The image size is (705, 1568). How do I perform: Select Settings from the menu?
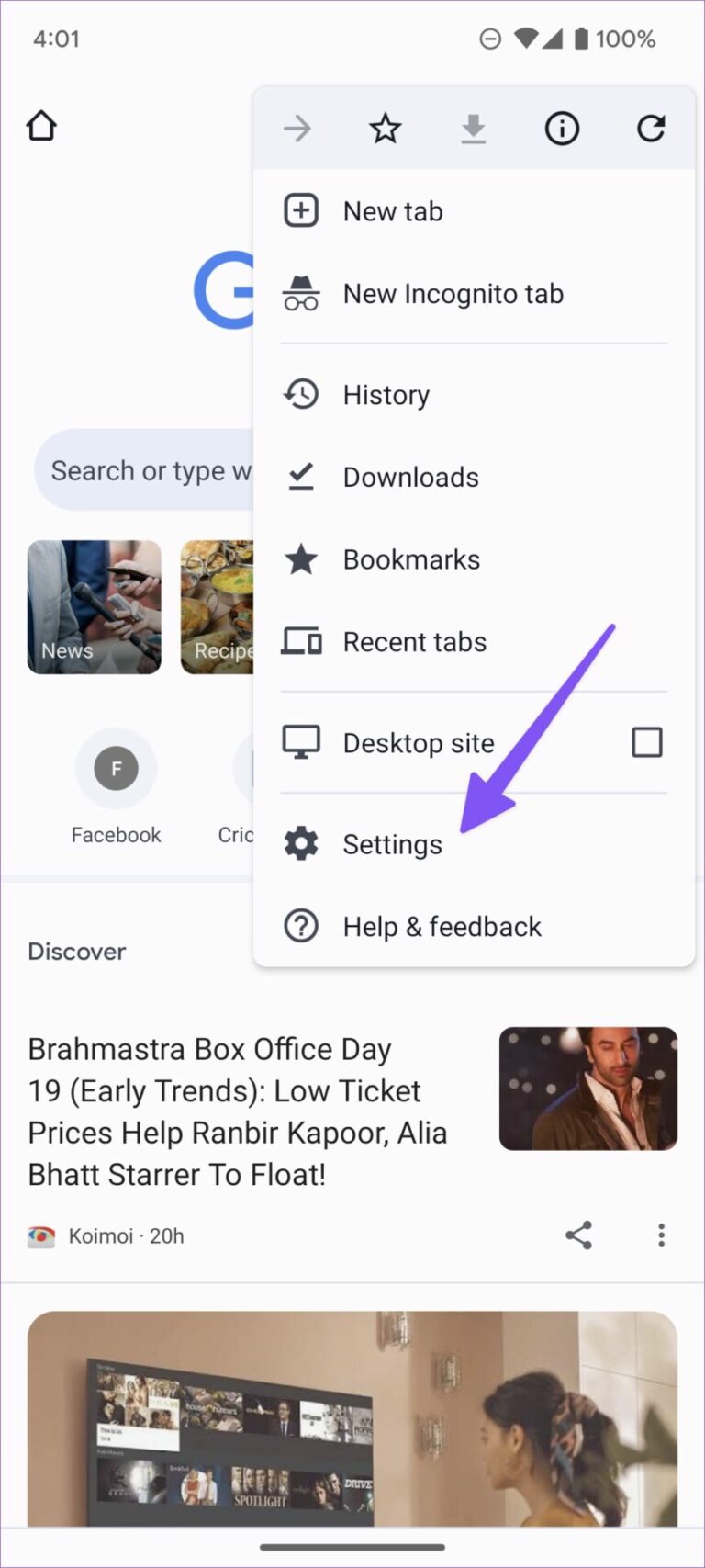pos(392,843)
